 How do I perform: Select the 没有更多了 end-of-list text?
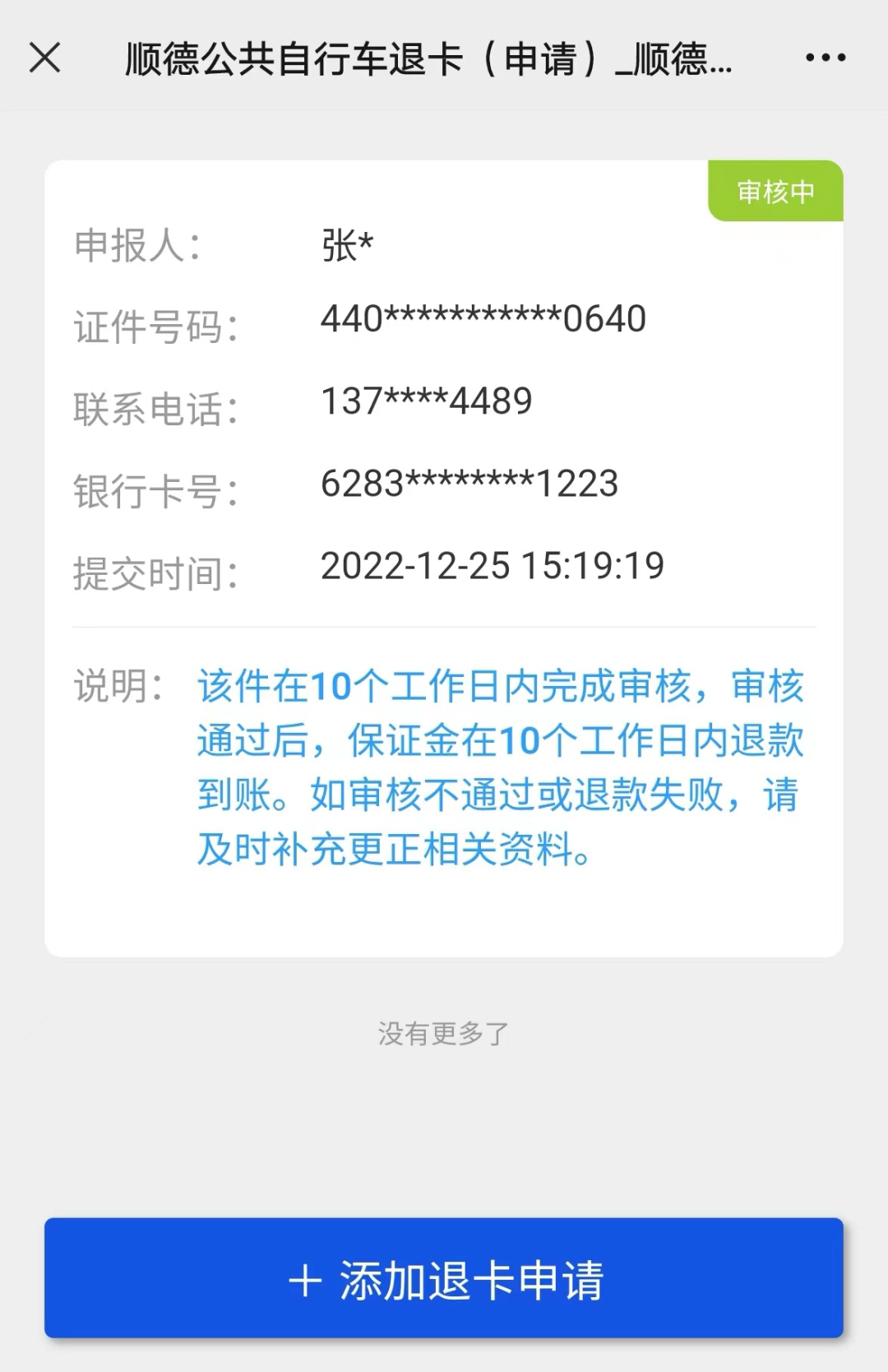(444, 1033)
